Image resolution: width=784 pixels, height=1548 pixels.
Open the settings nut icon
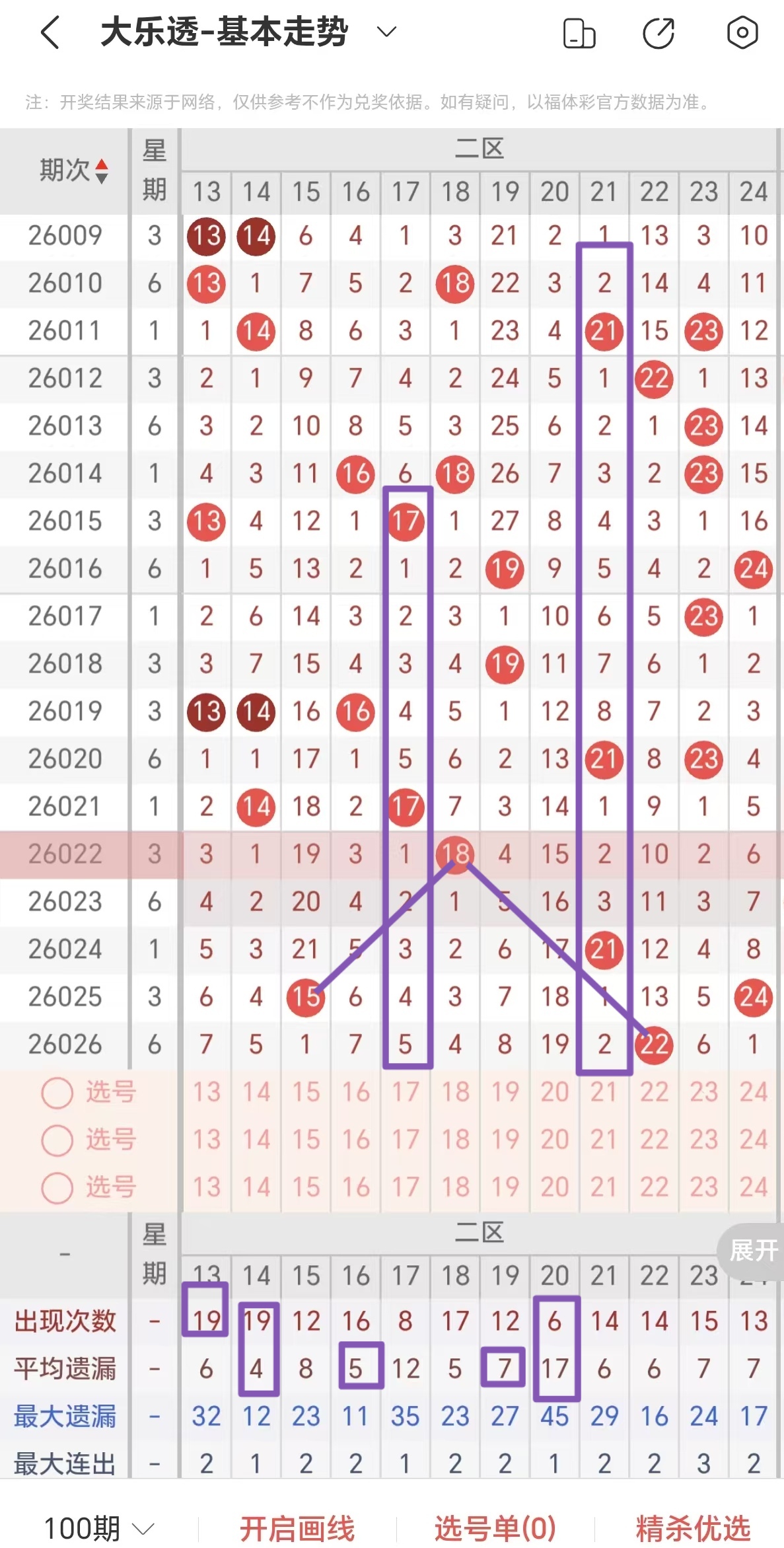pos(742,32)
